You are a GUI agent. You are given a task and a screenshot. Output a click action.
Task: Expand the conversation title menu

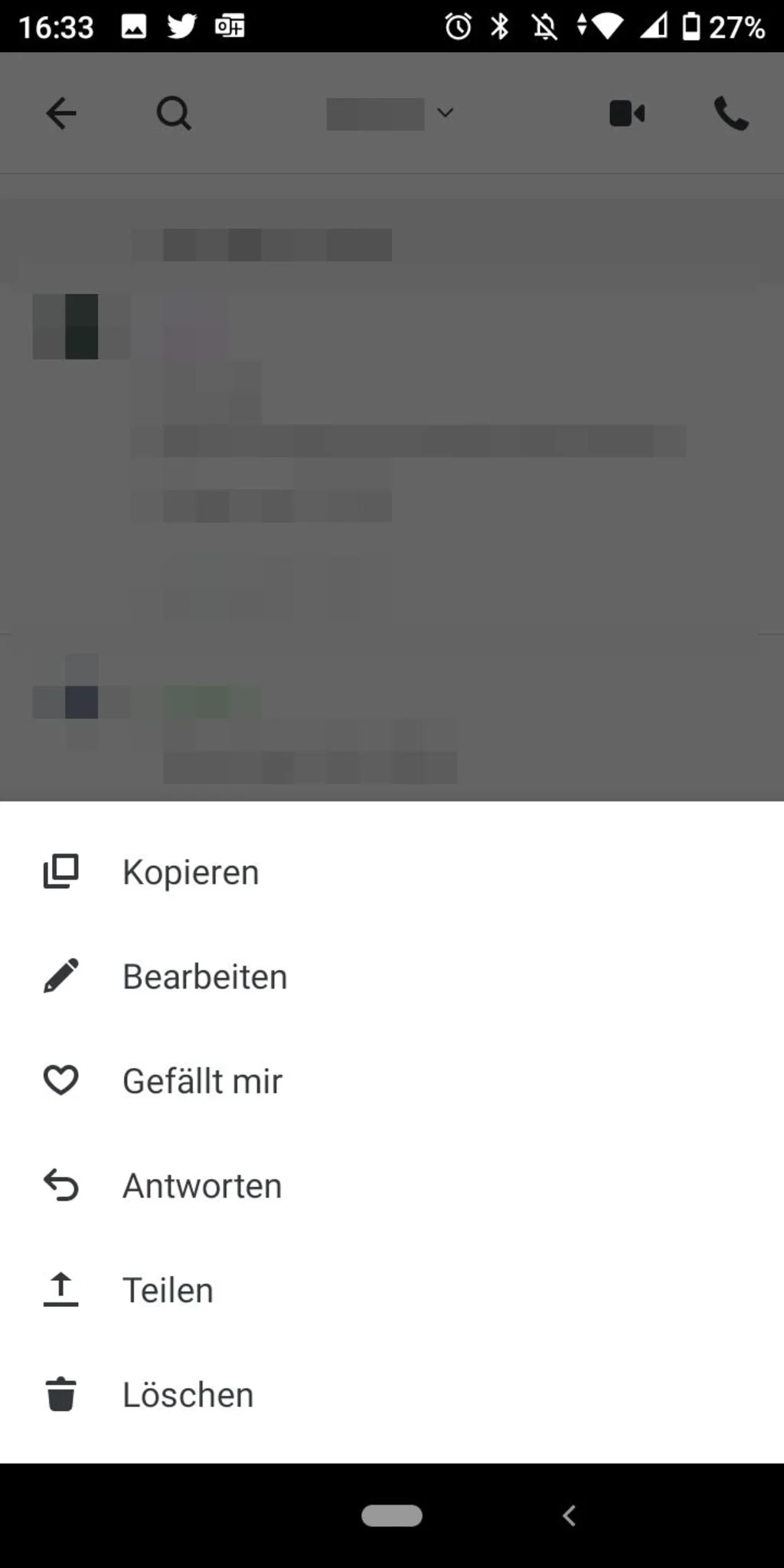click(390, 113)
